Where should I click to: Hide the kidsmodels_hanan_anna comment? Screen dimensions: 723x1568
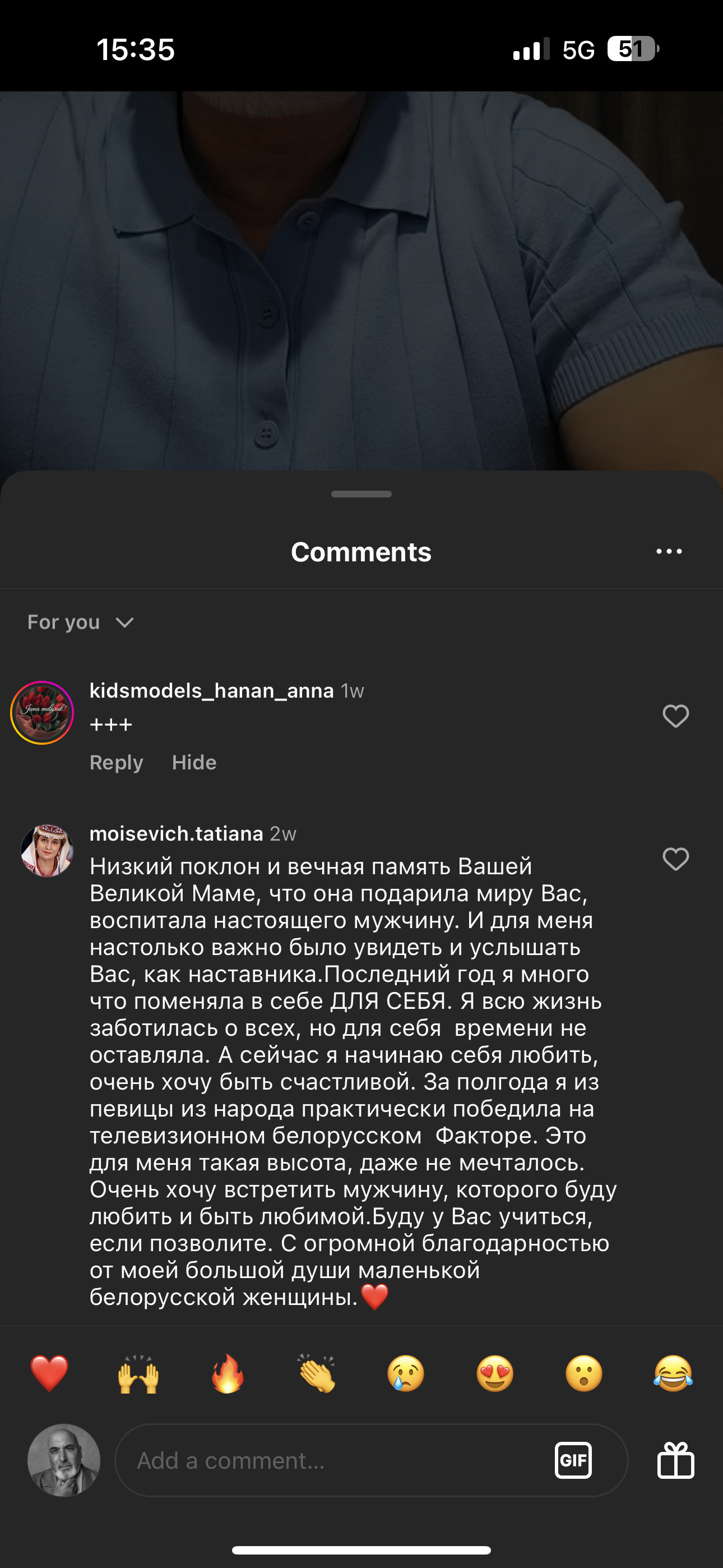(x=193, y=762)
